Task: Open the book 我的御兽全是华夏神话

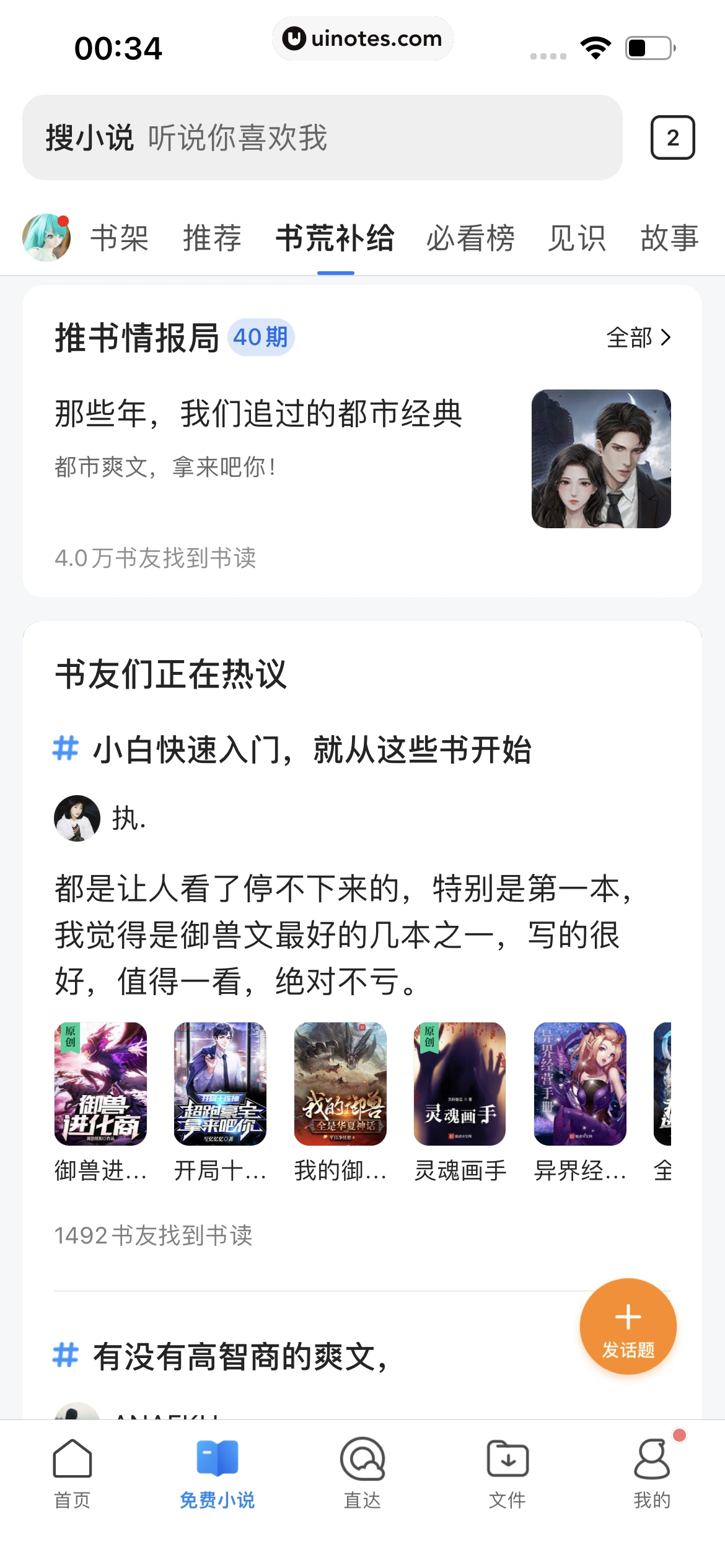Action: coord(340,1084)
